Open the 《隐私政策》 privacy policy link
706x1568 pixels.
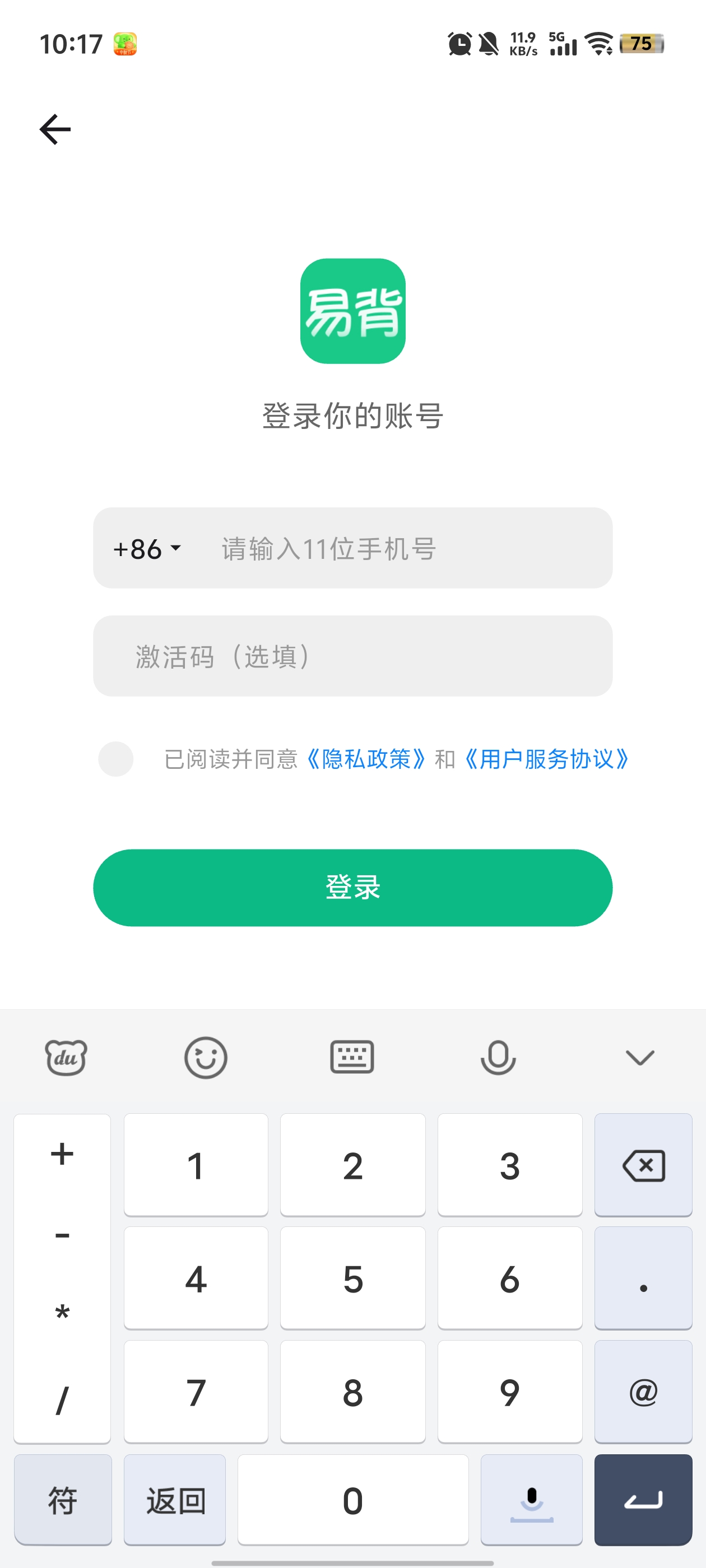click(365, 759)
